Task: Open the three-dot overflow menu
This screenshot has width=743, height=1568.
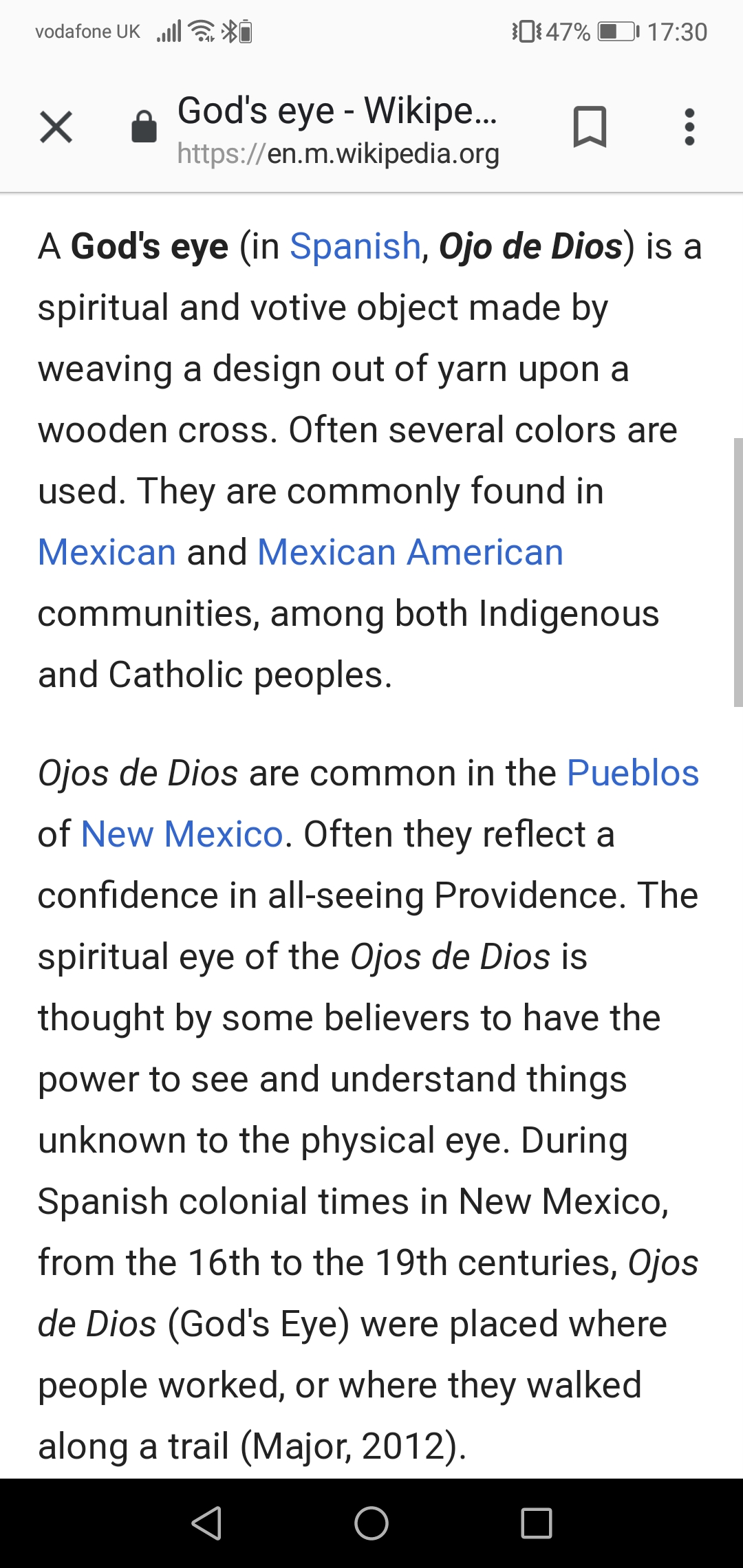Action: click(689, 127)
